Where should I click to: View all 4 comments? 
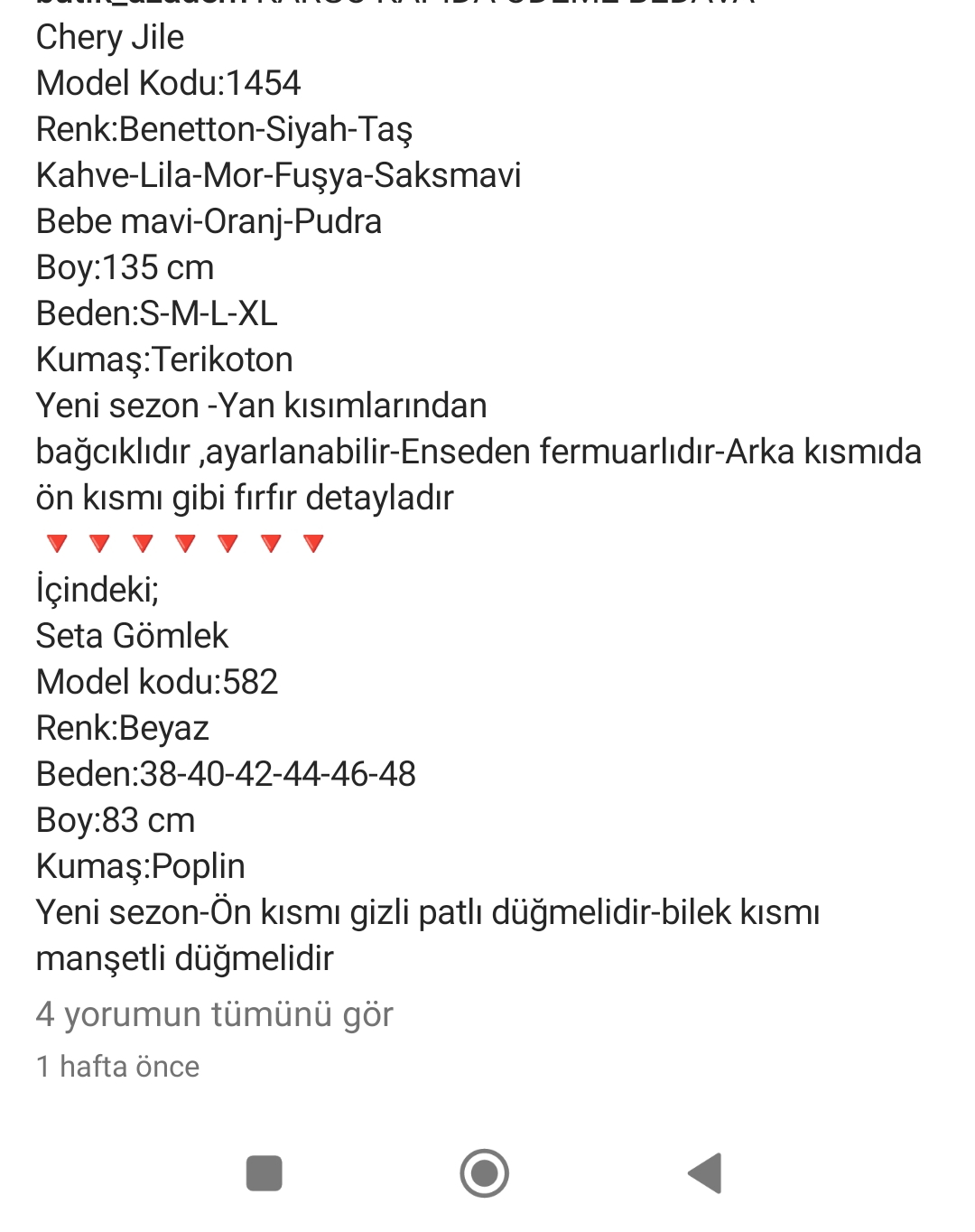tap(214, 1014)
